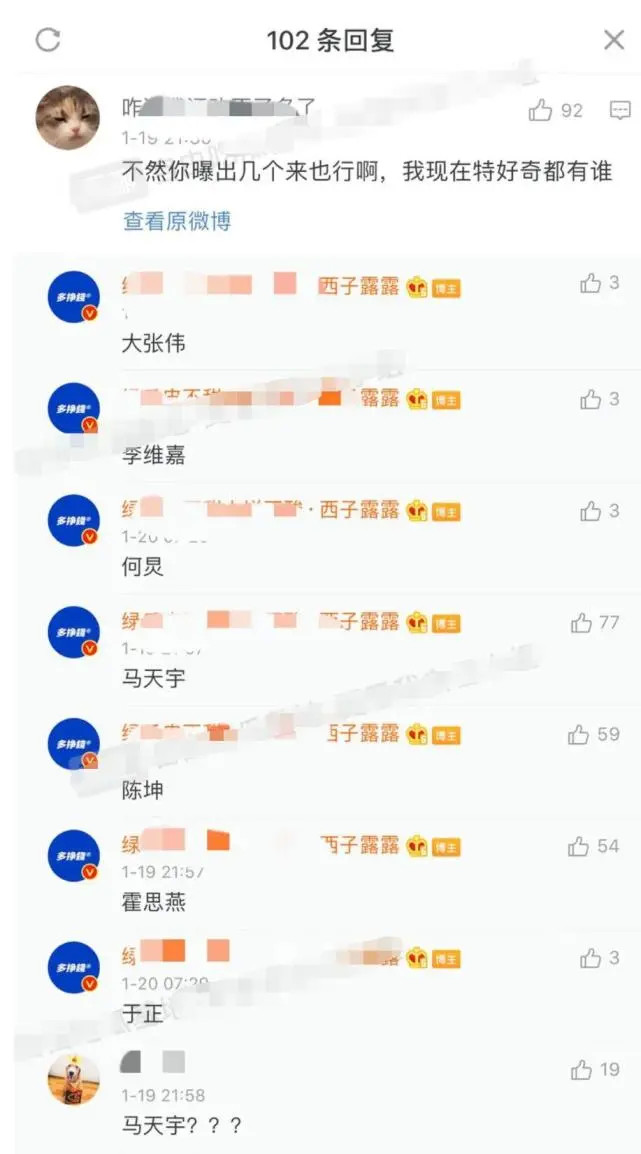
Task: Like the reply saying 李维嘉
Action: [591, 400]
